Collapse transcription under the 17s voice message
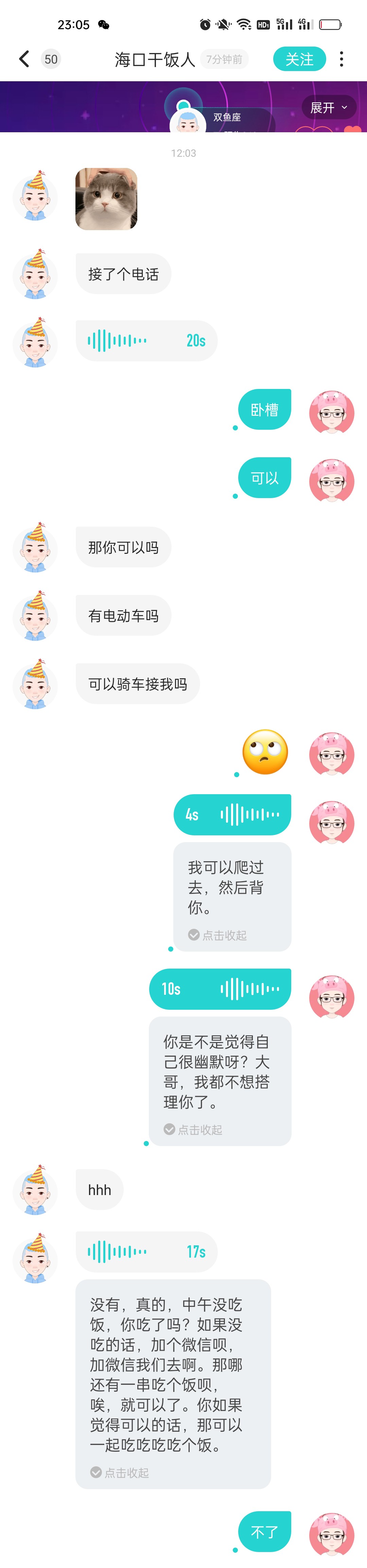The width and height of the screenshot is (367, 1568). click(120, 1472)
